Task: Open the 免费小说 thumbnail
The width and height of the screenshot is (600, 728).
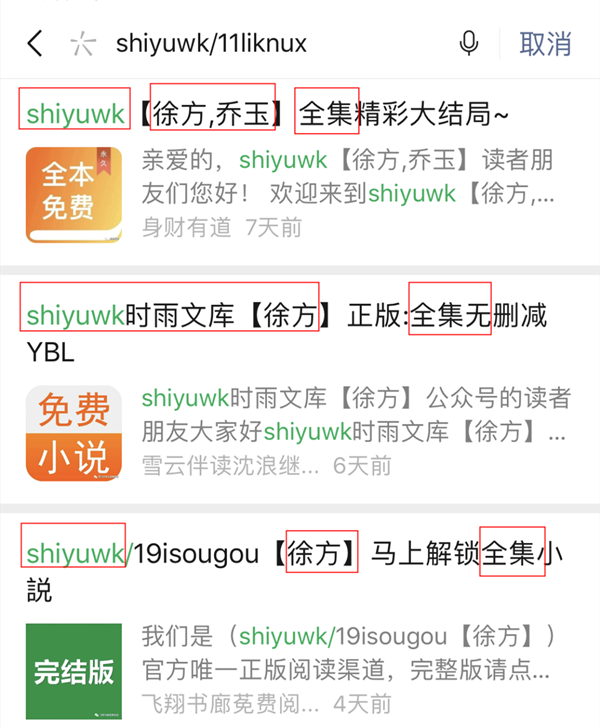Action: coord(74,433)
